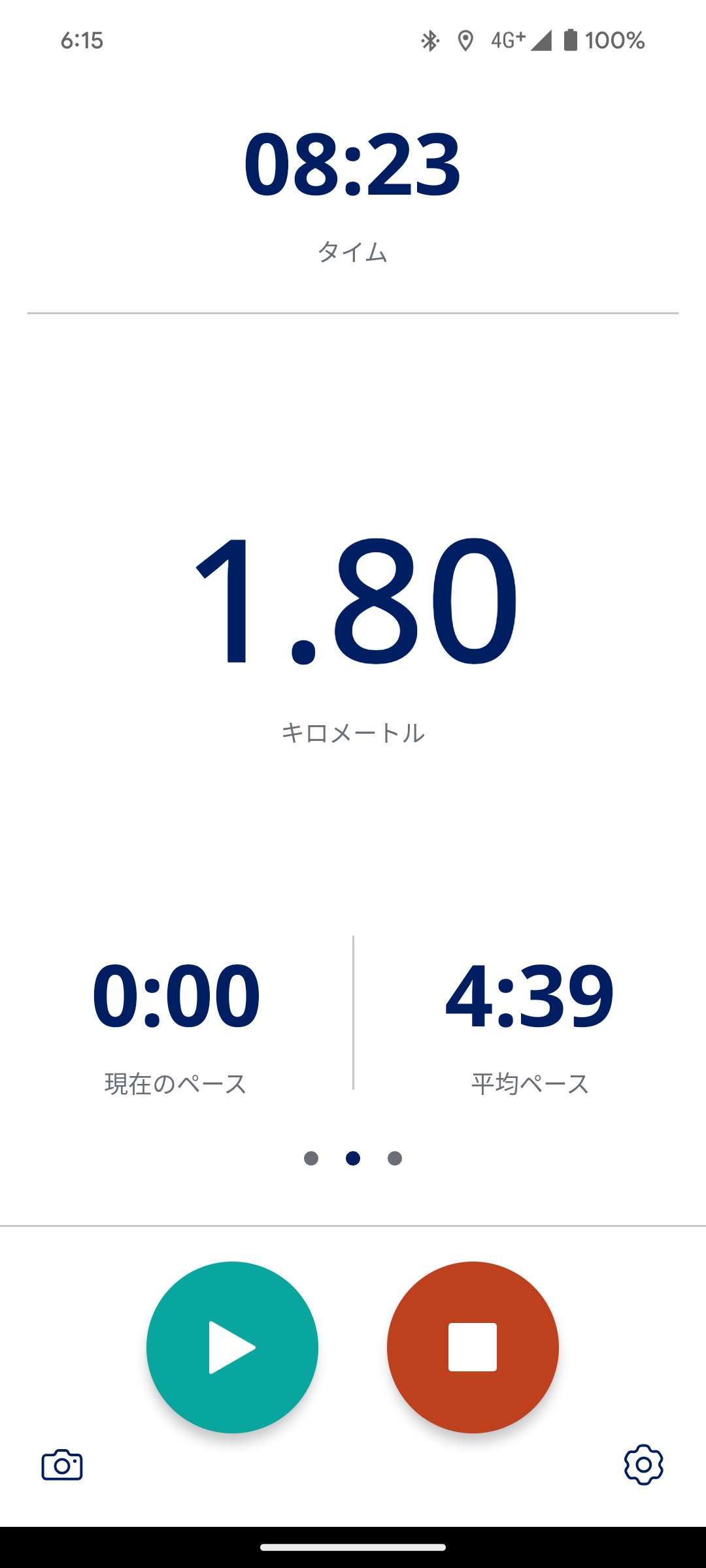The width and height of the screenshot is (706, 1568).
Task: Open workout settings gear
Action: (643, 1465)
